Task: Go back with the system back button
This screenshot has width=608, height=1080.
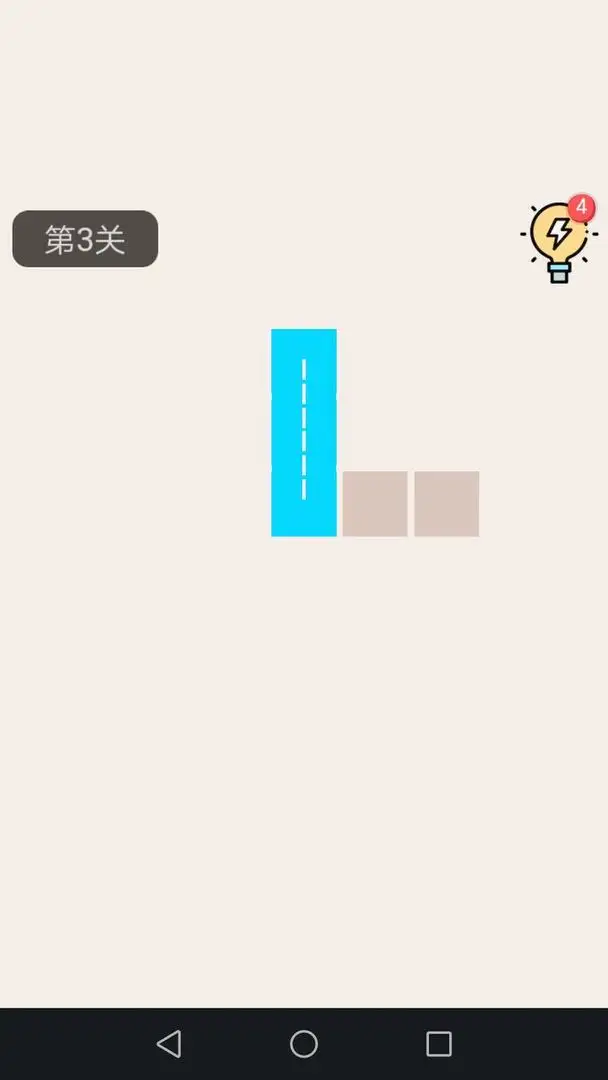Action: tap(169, 1044)
